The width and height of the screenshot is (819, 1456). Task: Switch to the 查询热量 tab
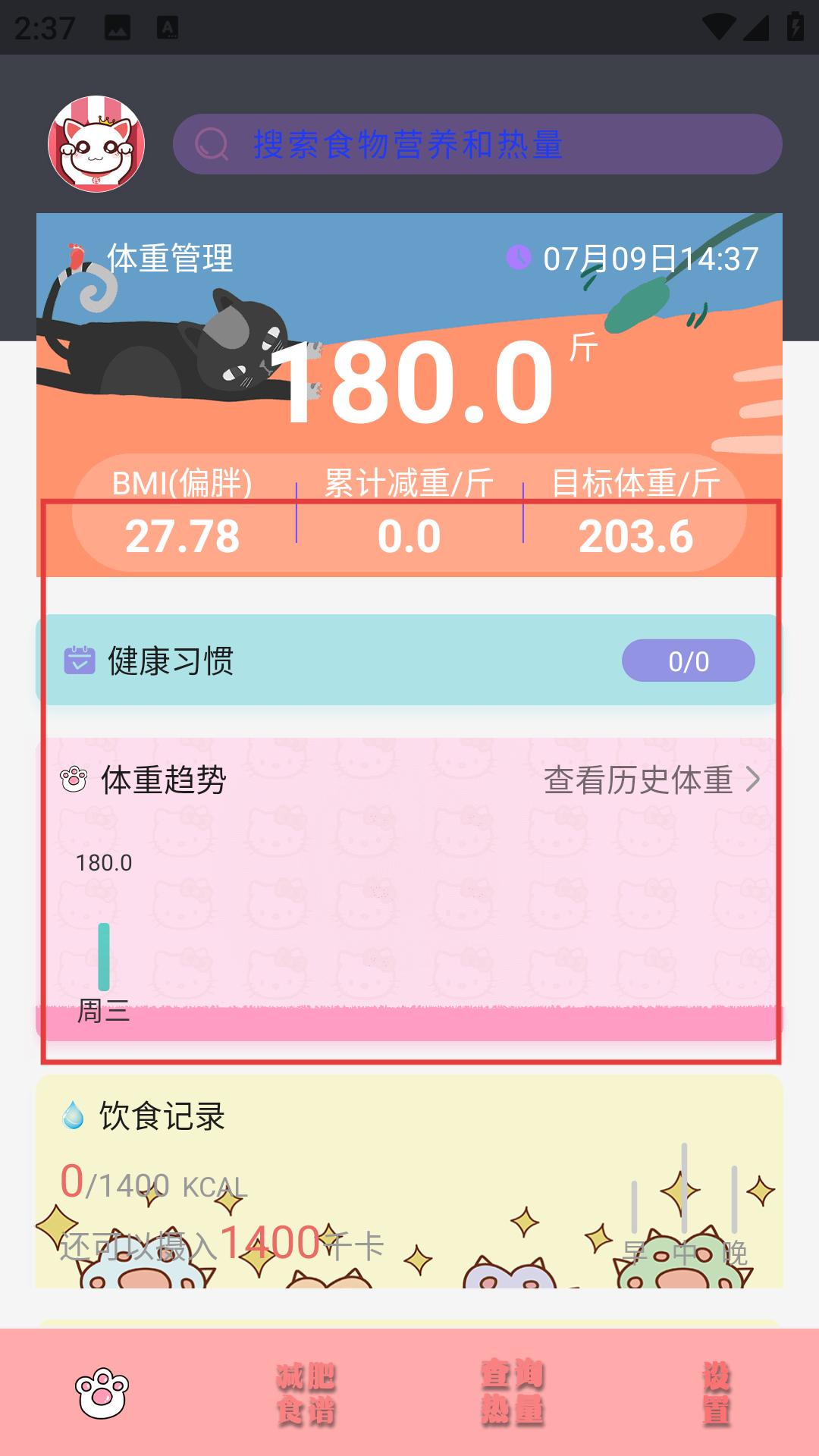tap(512, 1392)
